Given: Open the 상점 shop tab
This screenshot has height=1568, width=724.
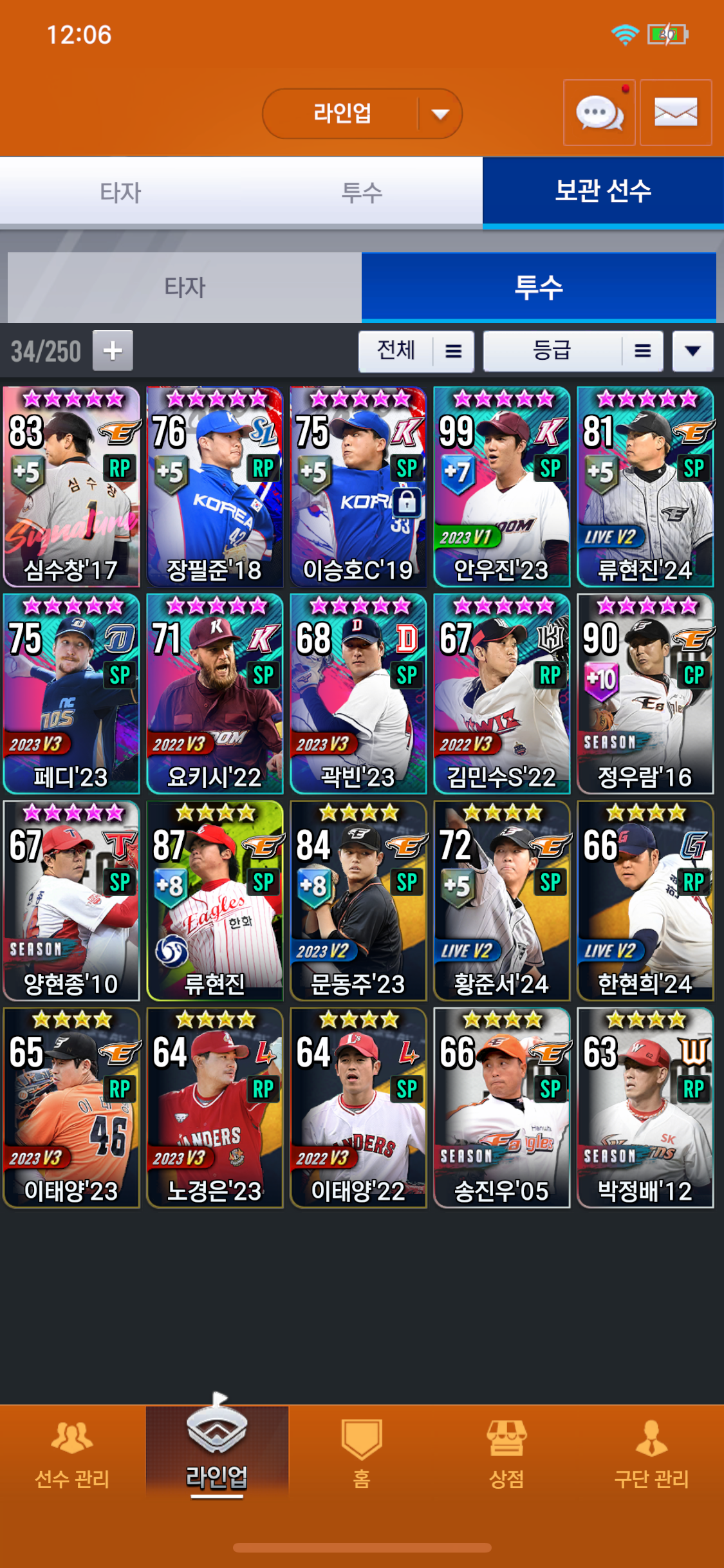Looking at the screenshot, I should point(506,1455).
